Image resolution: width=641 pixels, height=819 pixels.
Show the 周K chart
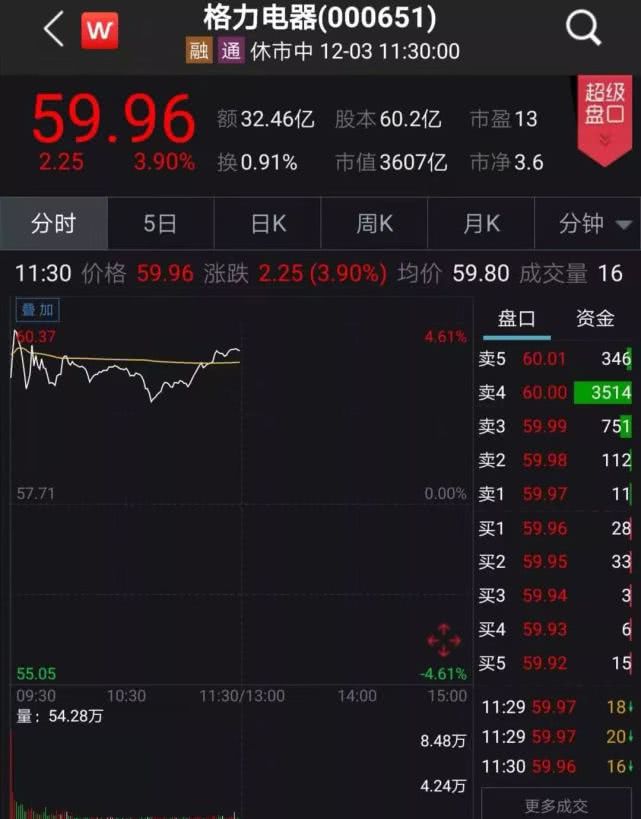coord(374,224)
